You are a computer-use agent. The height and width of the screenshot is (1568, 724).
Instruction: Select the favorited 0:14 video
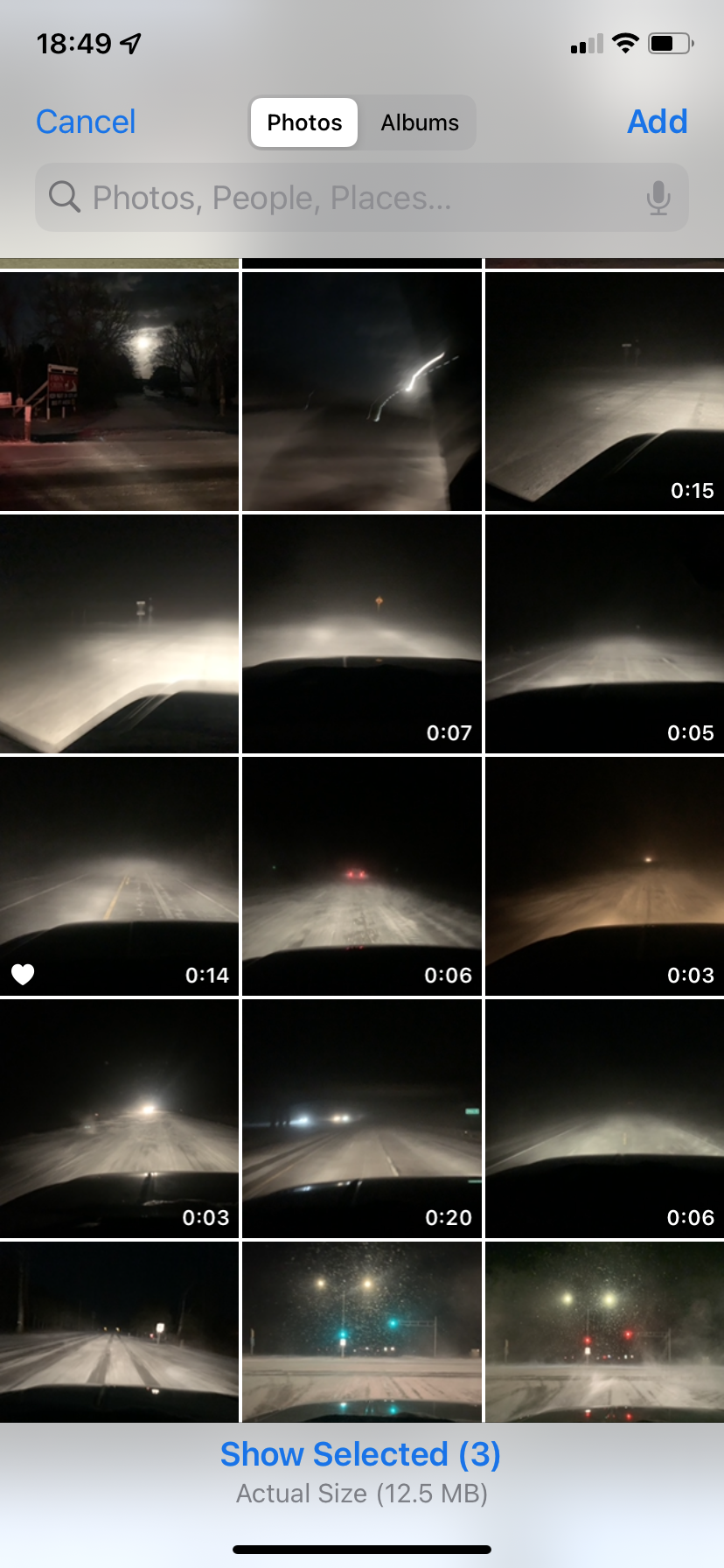pyautogui.click(x=119, y=876)
